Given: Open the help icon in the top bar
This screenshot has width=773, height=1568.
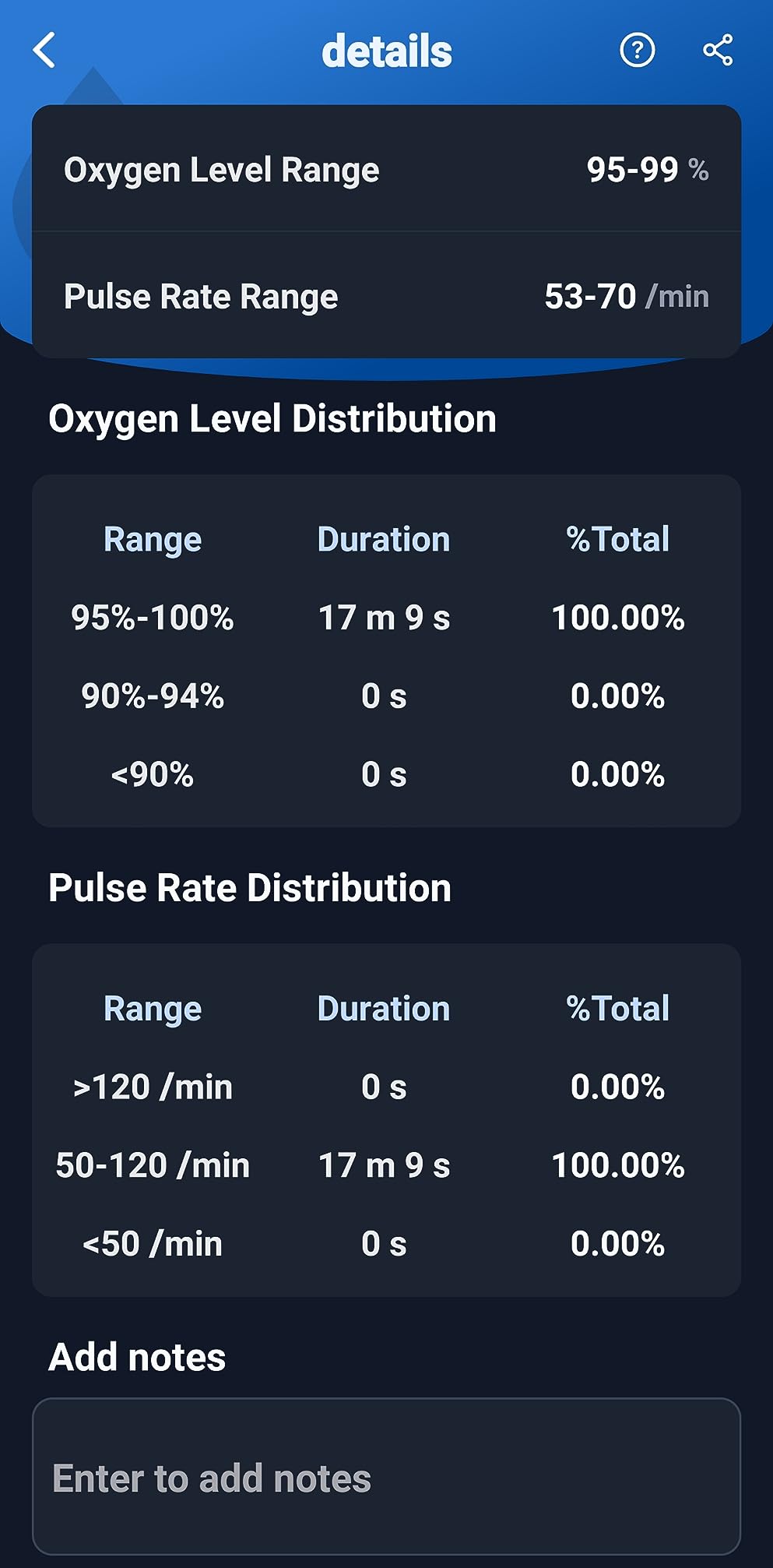Looking at the screenshot, I should 637,51.
